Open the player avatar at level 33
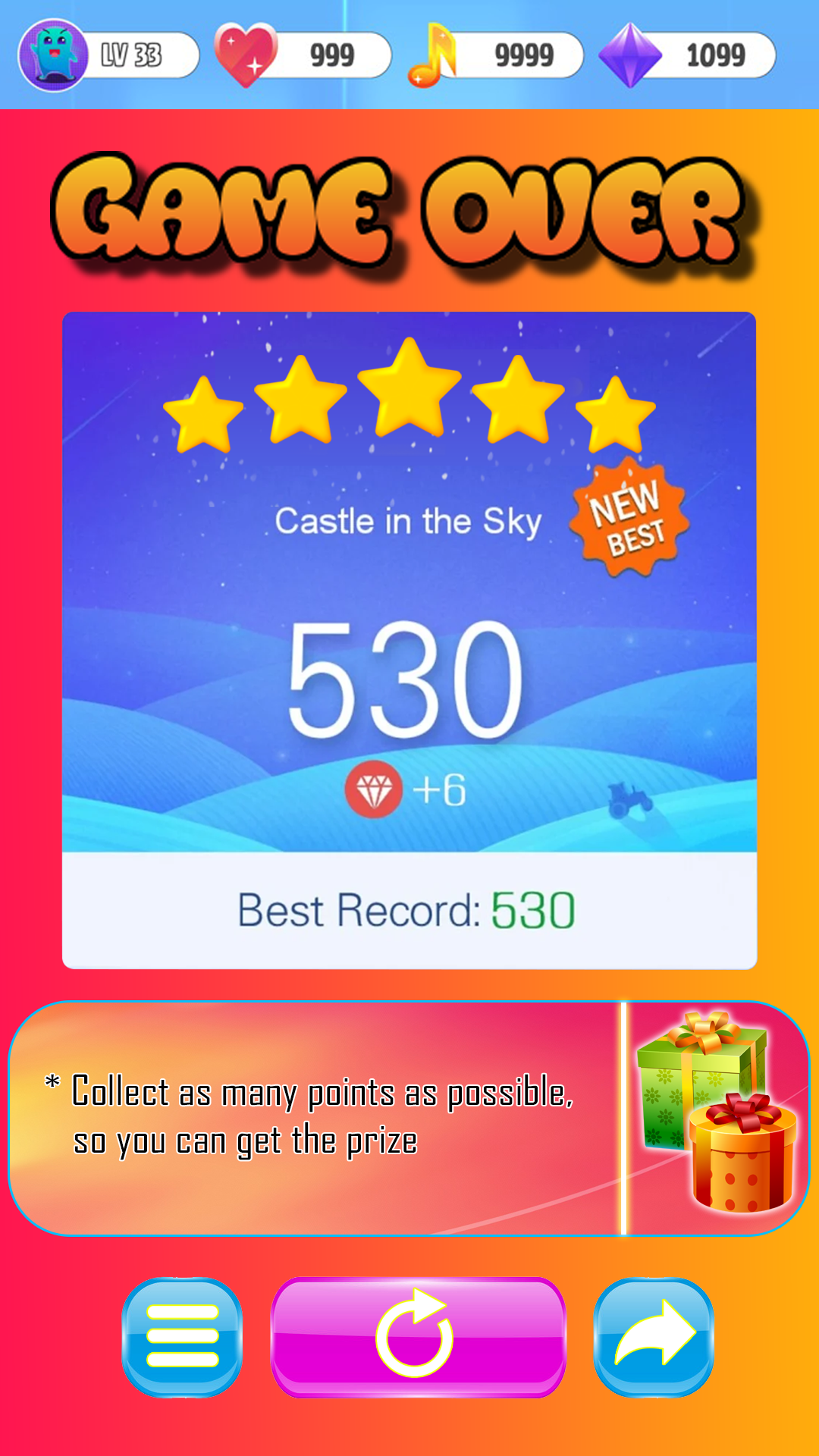Screen dimensions: 819x1456 click(x=53, y=55)
